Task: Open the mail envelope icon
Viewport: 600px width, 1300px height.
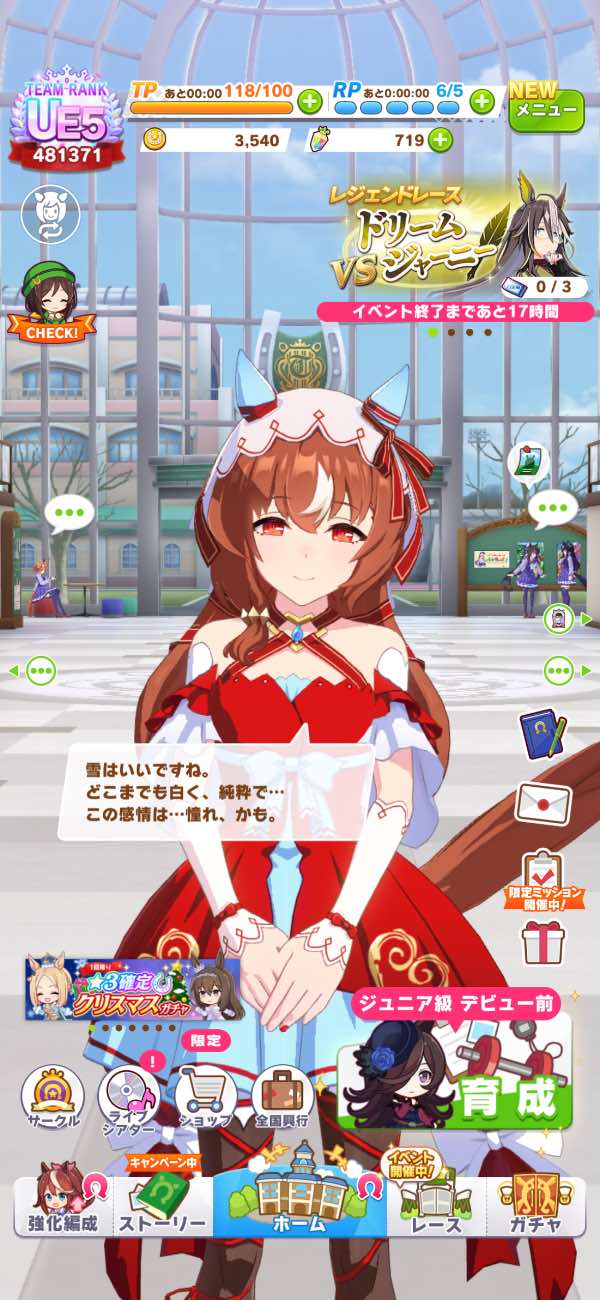Action: point(543,803)
